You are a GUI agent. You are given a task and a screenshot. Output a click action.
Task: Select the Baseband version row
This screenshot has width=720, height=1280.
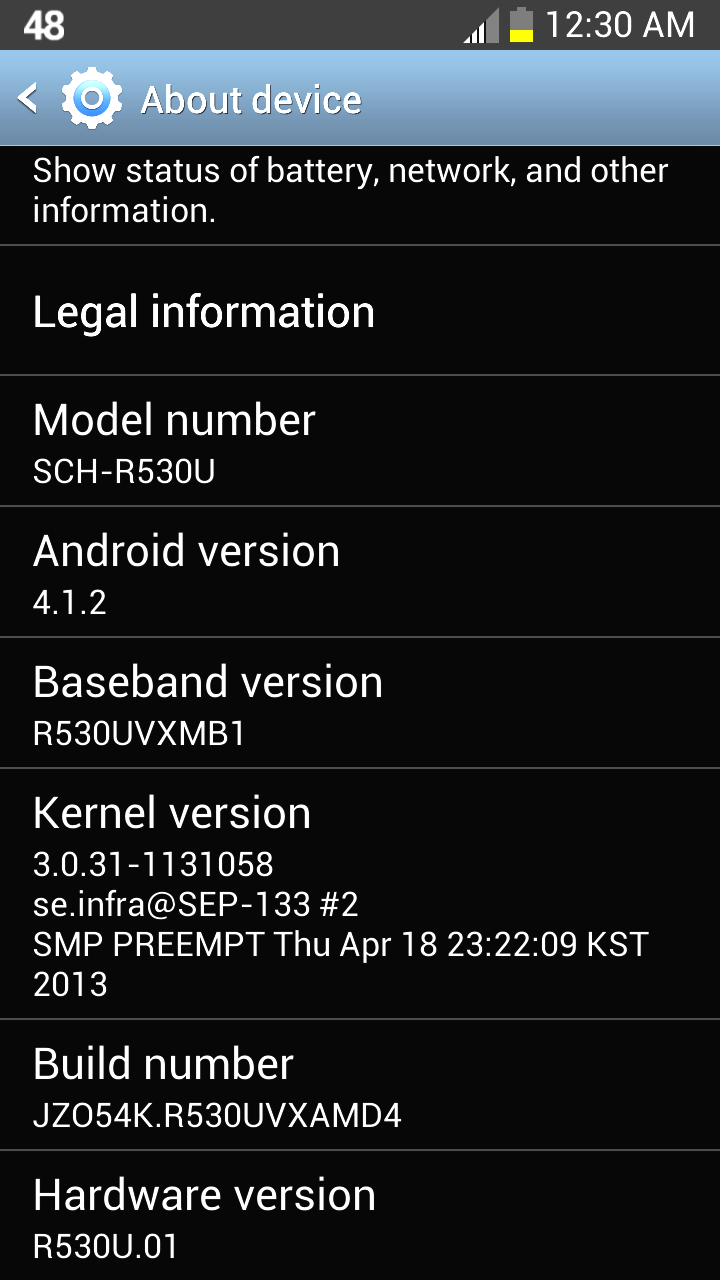[360, 703]
